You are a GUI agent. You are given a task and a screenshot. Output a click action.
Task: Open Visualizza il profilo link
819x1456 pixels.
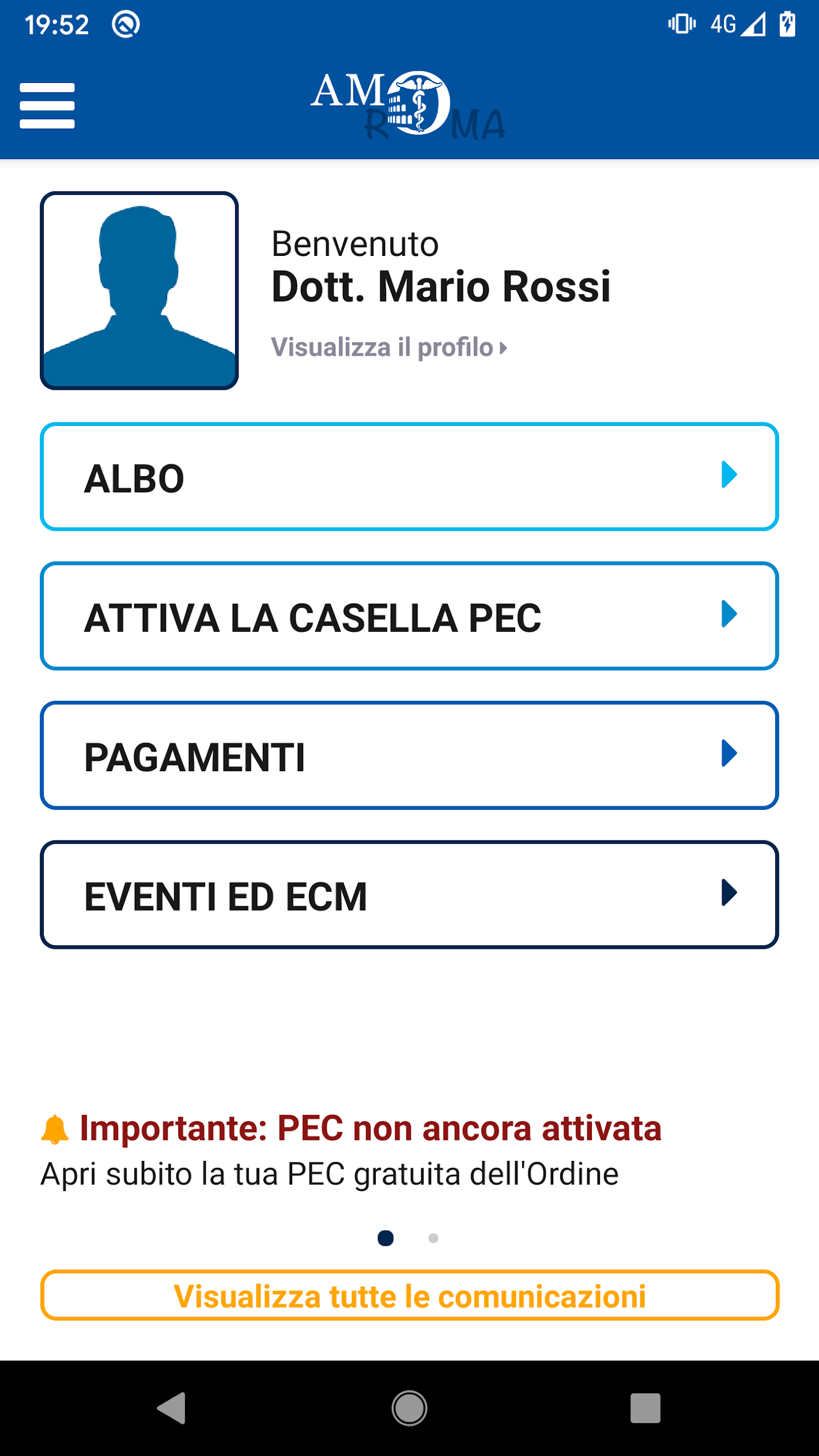tap(389, 348)
